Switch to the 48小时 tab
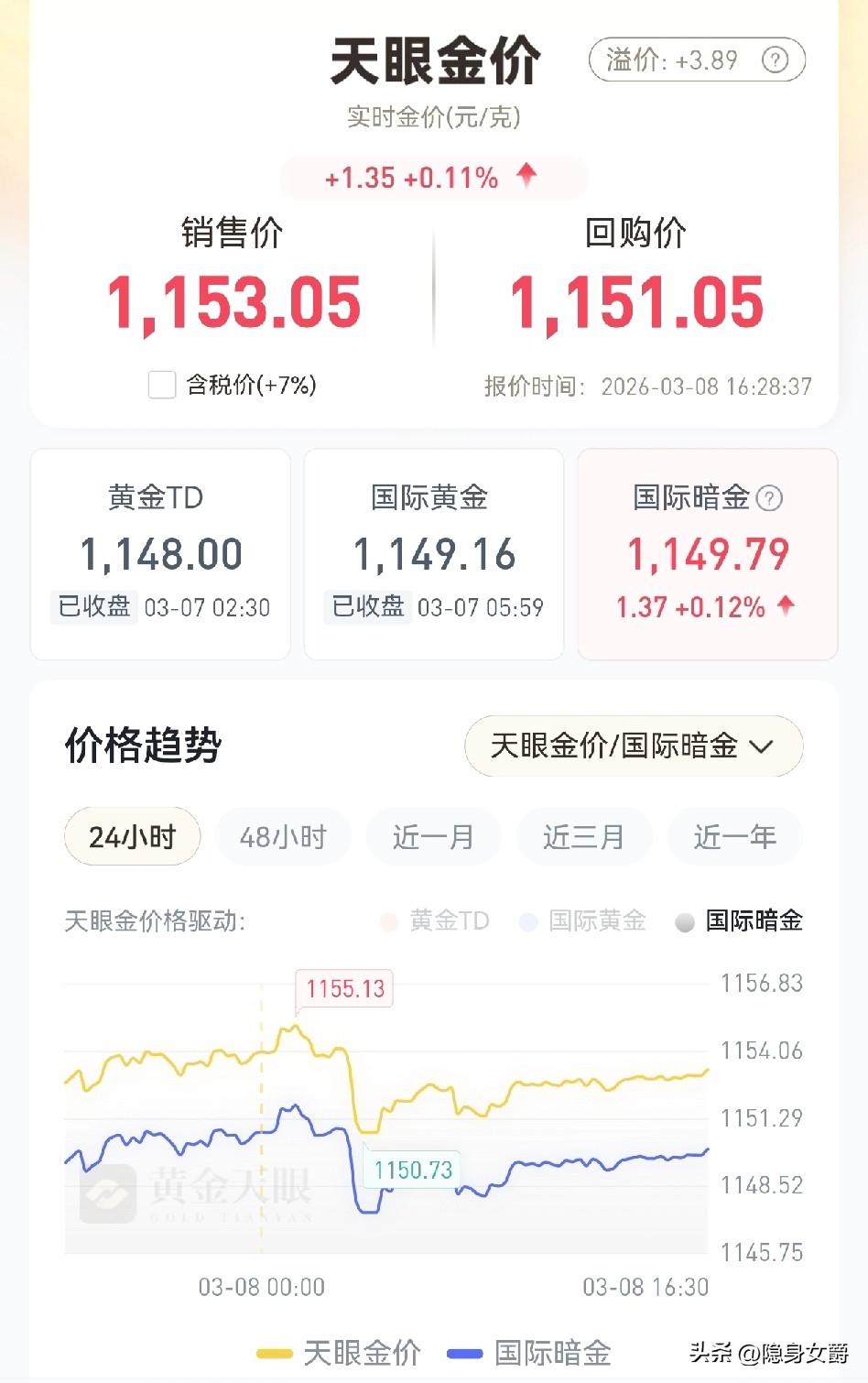This screenshot has height=1383, width=868. pyautogui.click(x=282, y=836)
